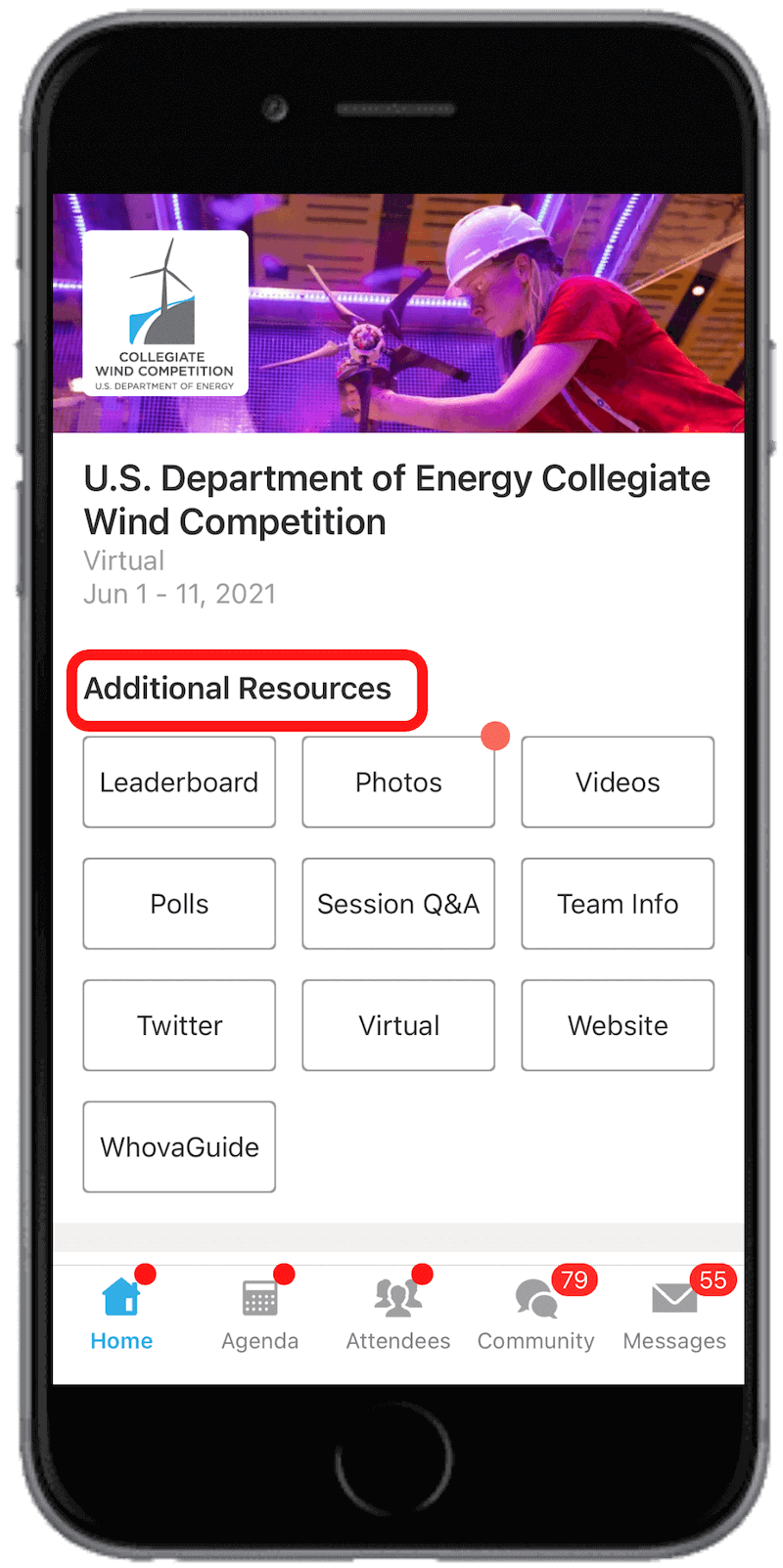Tap the Messages unread badge showing 55

pyautogui.click(x=713, y=1279)
